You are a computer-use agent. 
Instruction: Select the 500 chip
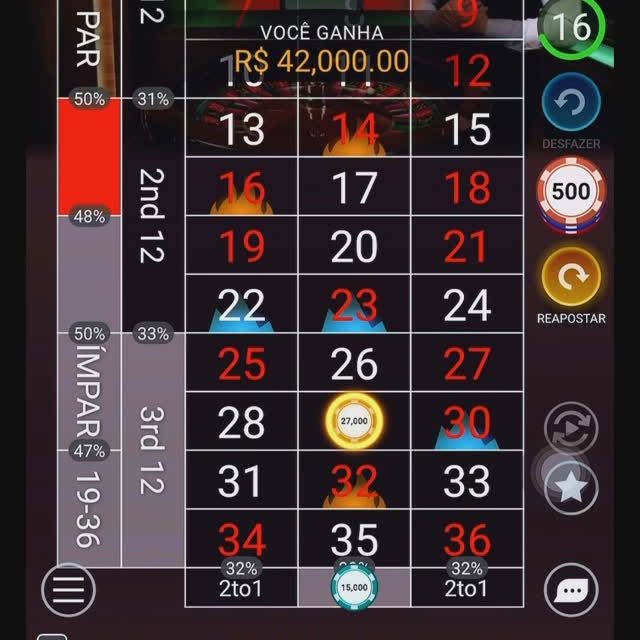point(571,192)
